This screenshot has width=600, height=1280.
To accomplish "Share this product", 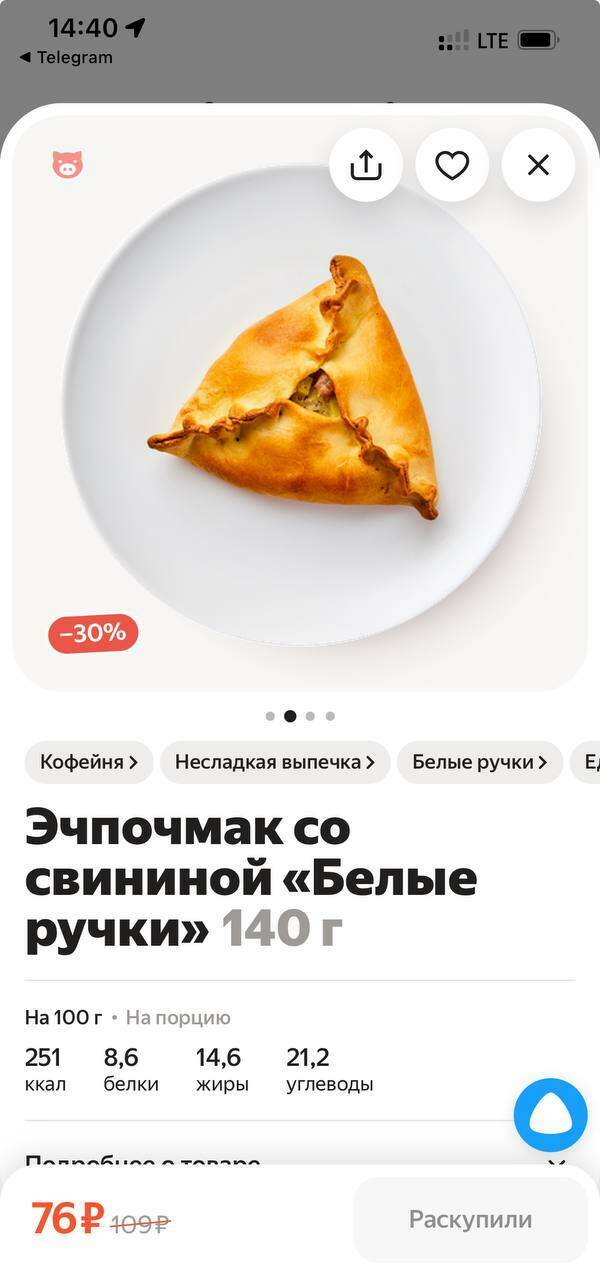I will click(366, 165).
